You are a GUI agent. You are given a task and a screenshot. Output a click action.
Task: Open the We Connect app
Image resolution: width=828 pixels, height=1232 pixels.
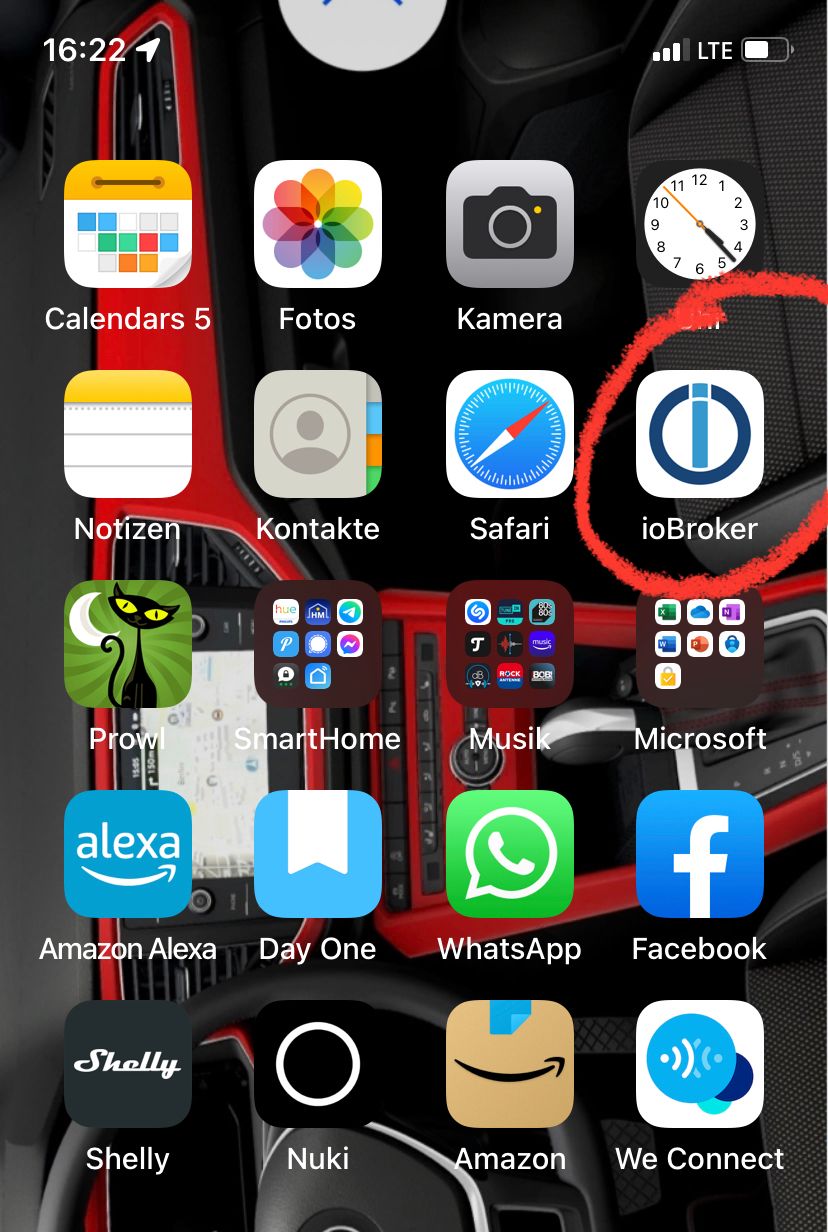coord(700,1064)
